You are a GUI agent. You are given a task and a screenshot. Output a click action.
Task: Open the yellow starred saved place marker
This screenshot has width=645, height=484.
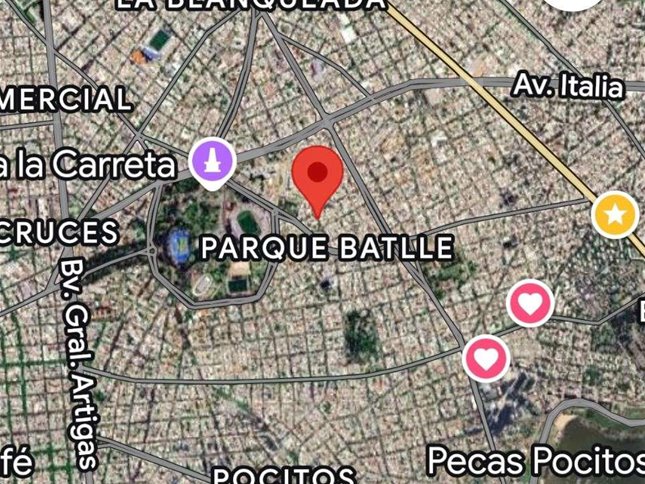click(615, 214)
